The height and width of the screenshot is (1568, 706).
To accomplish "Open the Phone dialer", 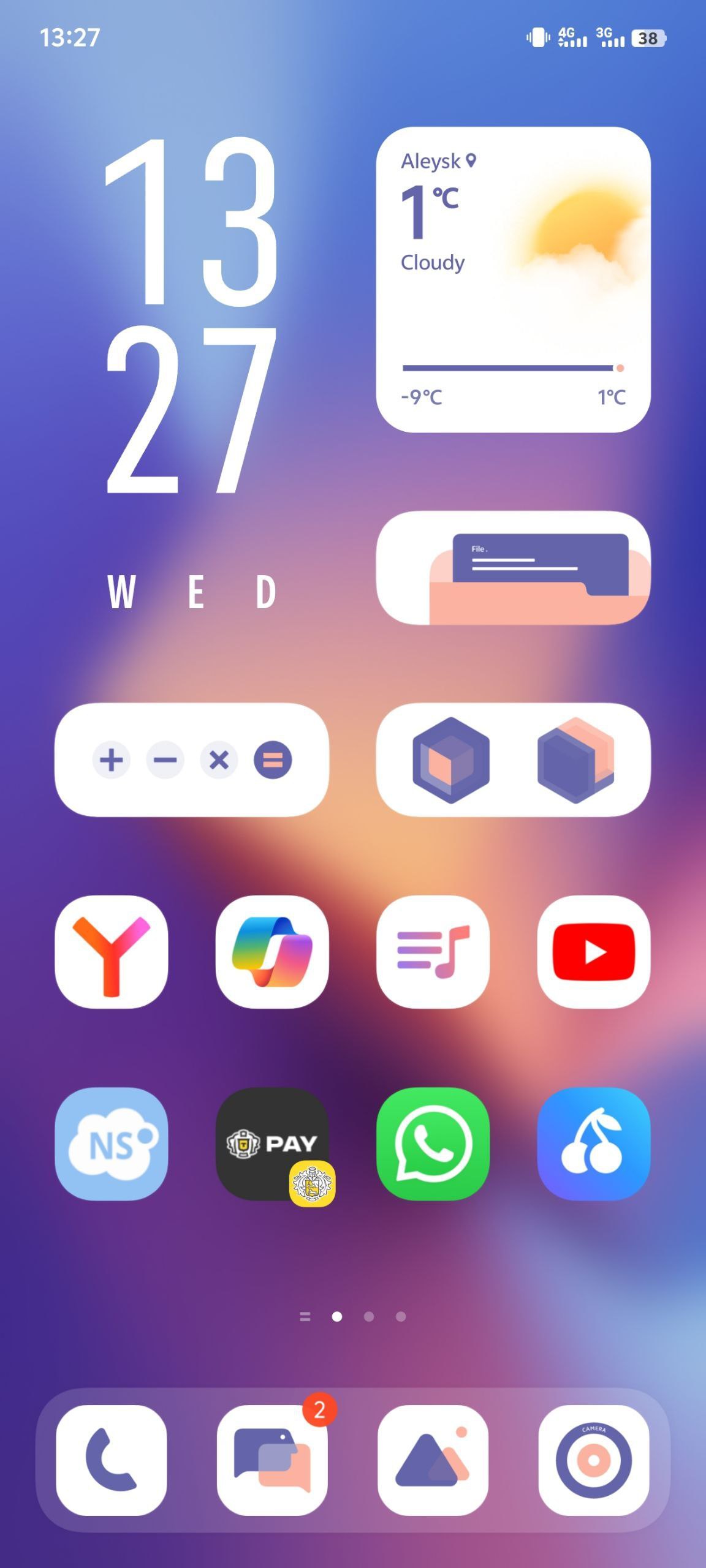I will (x=112, y=1460).
